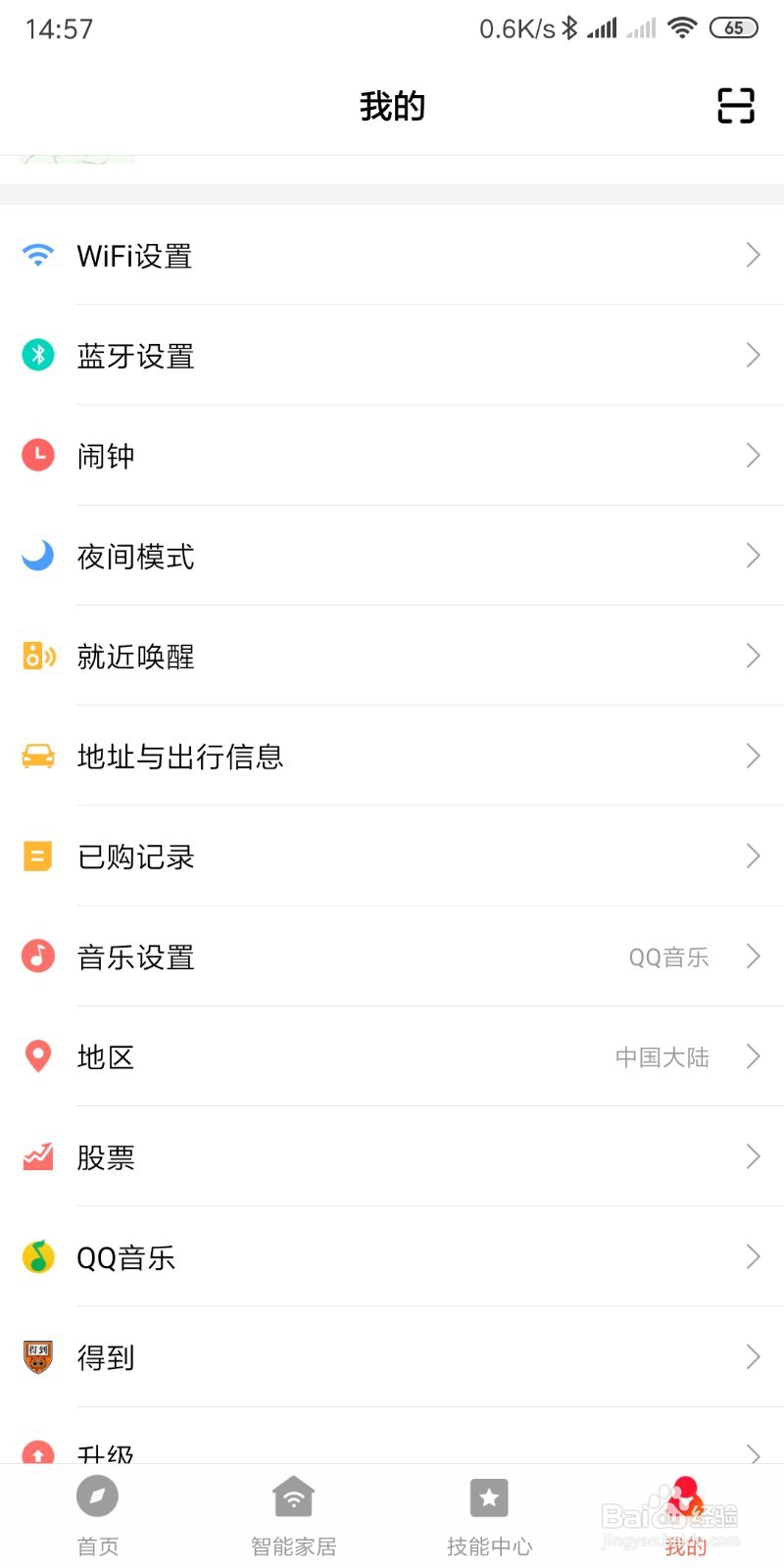
Task: Open the QR scan icon at top right
Action: point(735,106)
